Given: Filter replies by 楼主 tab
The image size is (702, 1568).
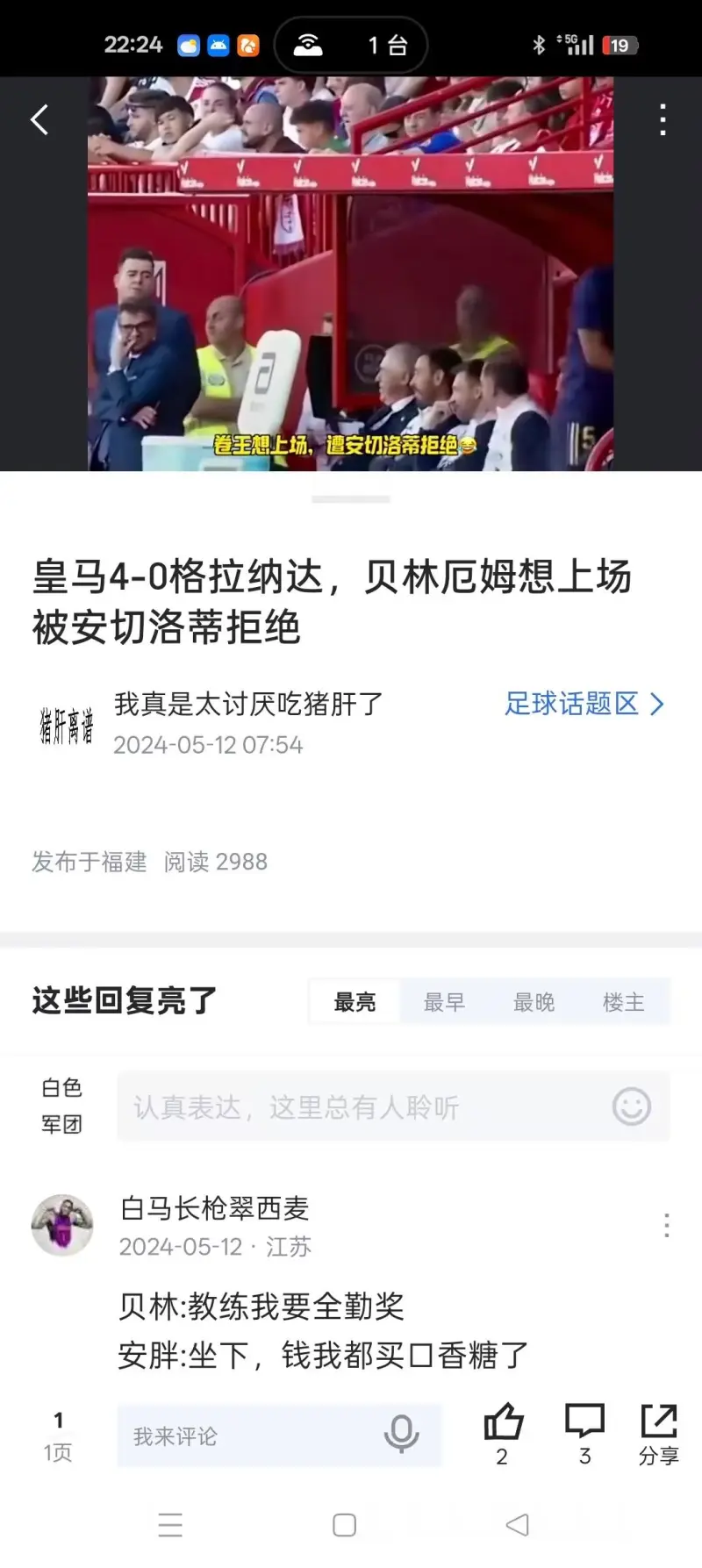Looking at the screenshot, I should pos(623,1002).
